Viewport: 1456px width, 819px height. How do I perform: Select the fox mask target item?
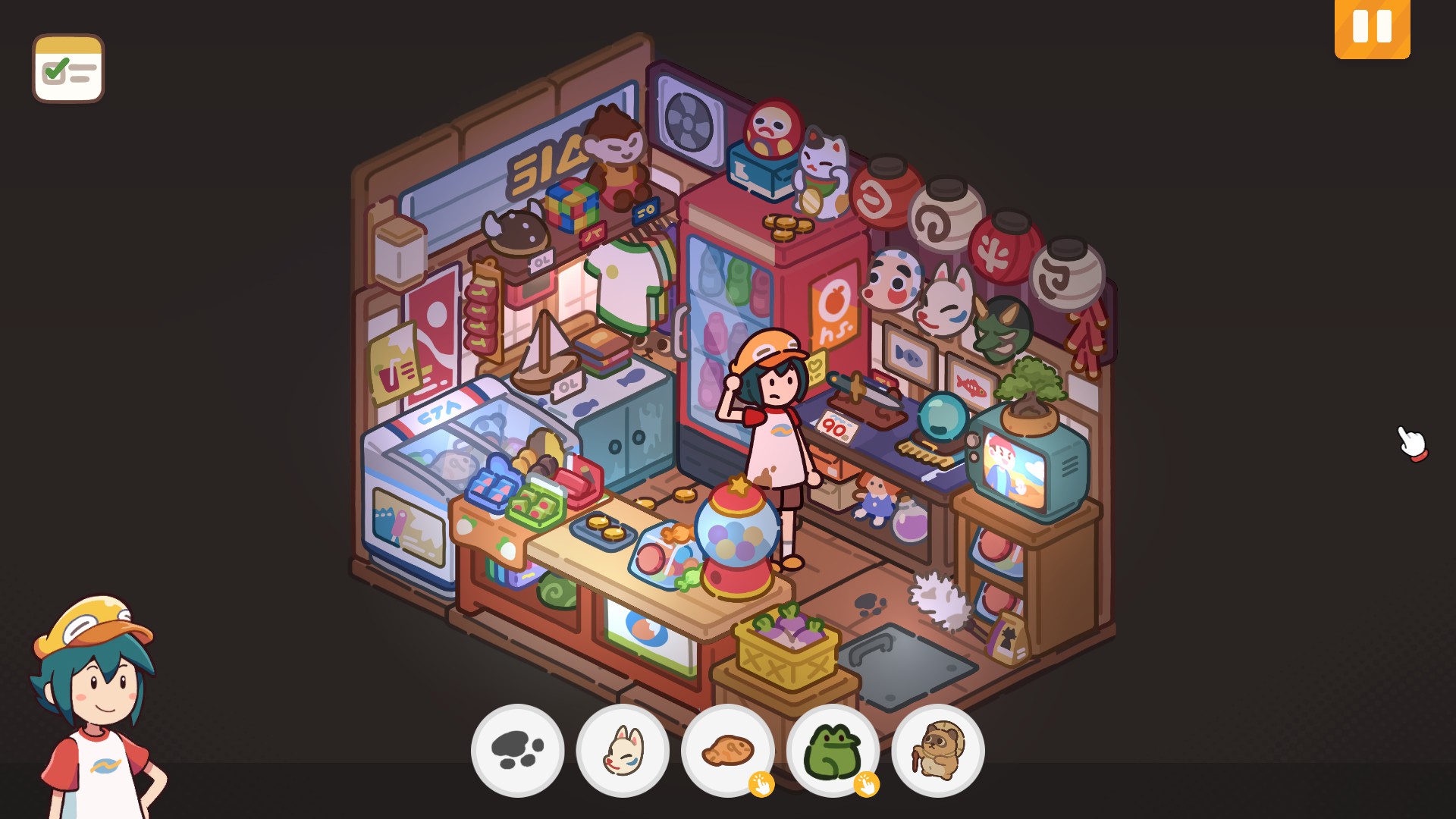pos(623,750)
